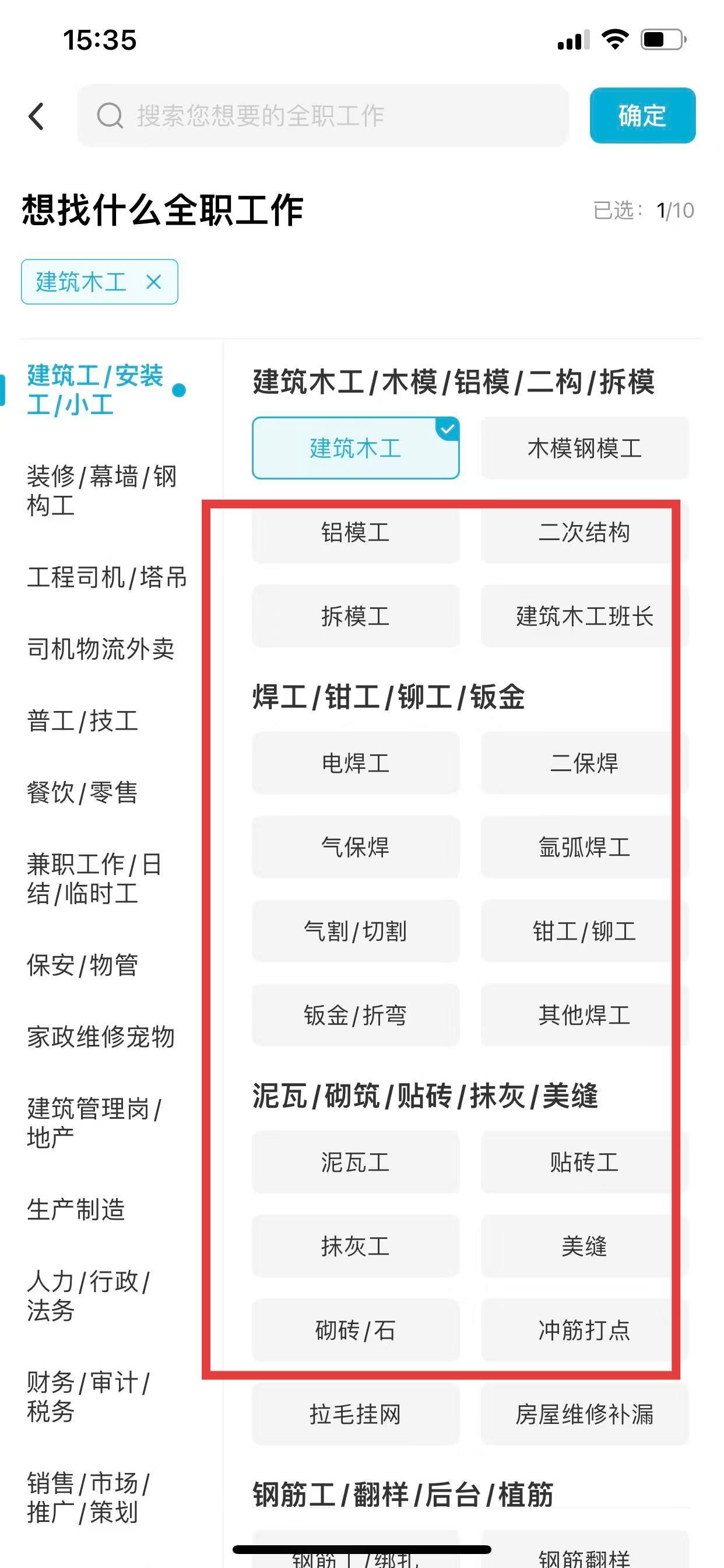The height and width of the screenshot is (1568, 724).
Task: Choose the 钣金/折弯 chip
Action: pyautogui.click(x=356, y=1016)
